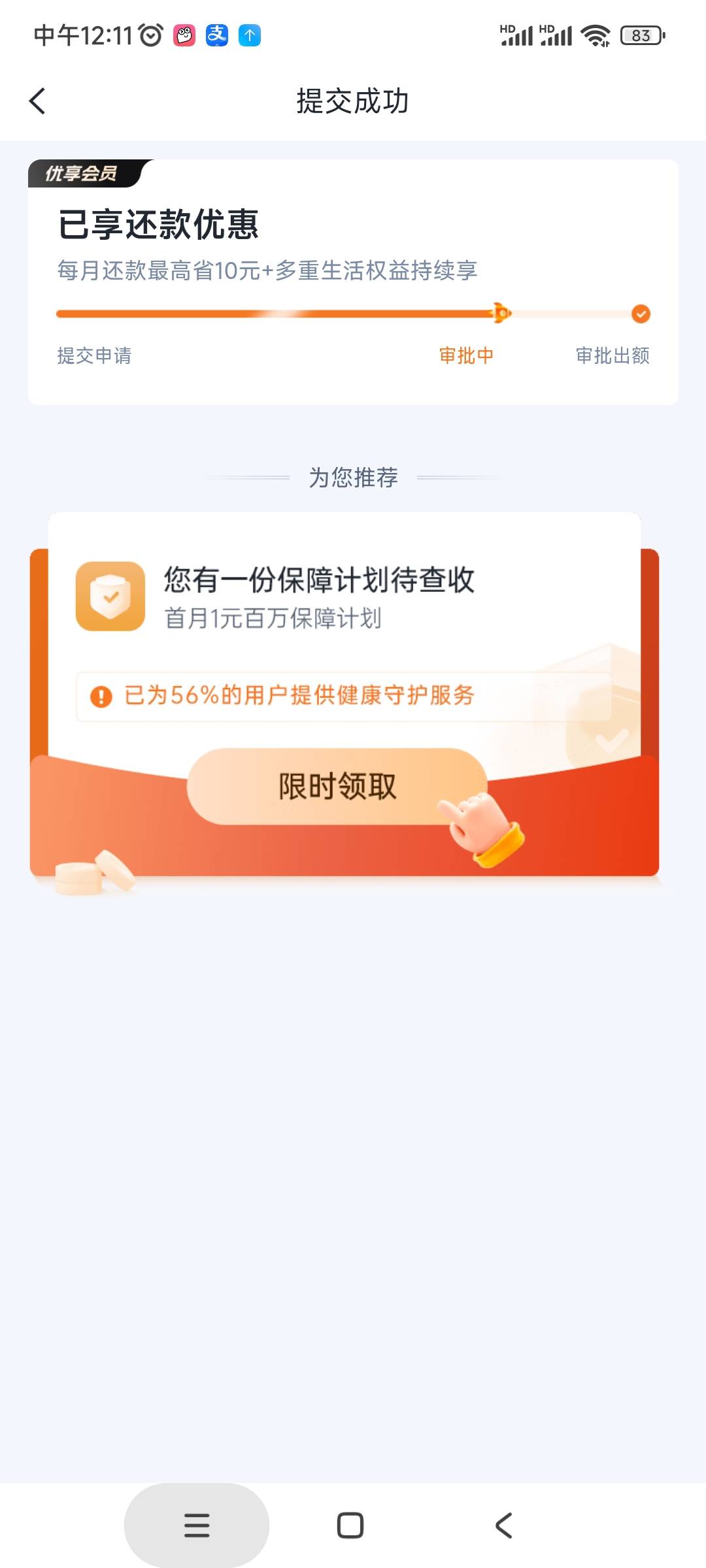The height and width of the screenshot is (1568, 706).
Task: Tap the system back button
Action: pyautogui.click(x=503, y=1526)
